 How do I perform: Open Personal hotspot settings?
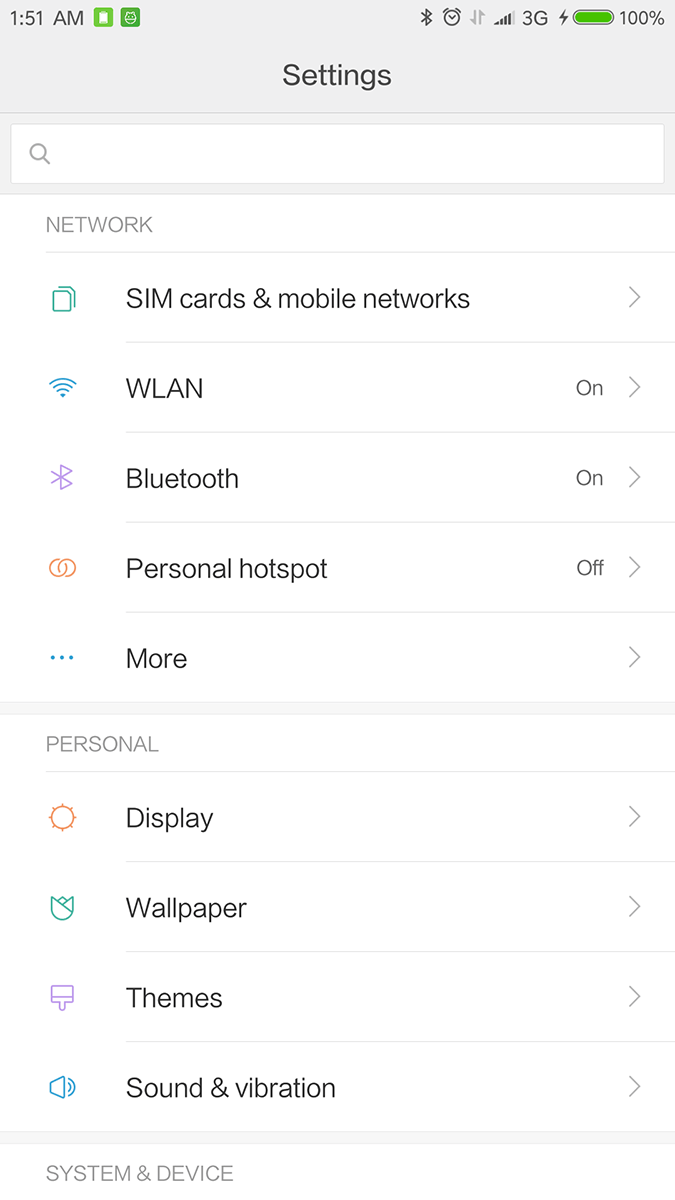click(x=337, y=568)
